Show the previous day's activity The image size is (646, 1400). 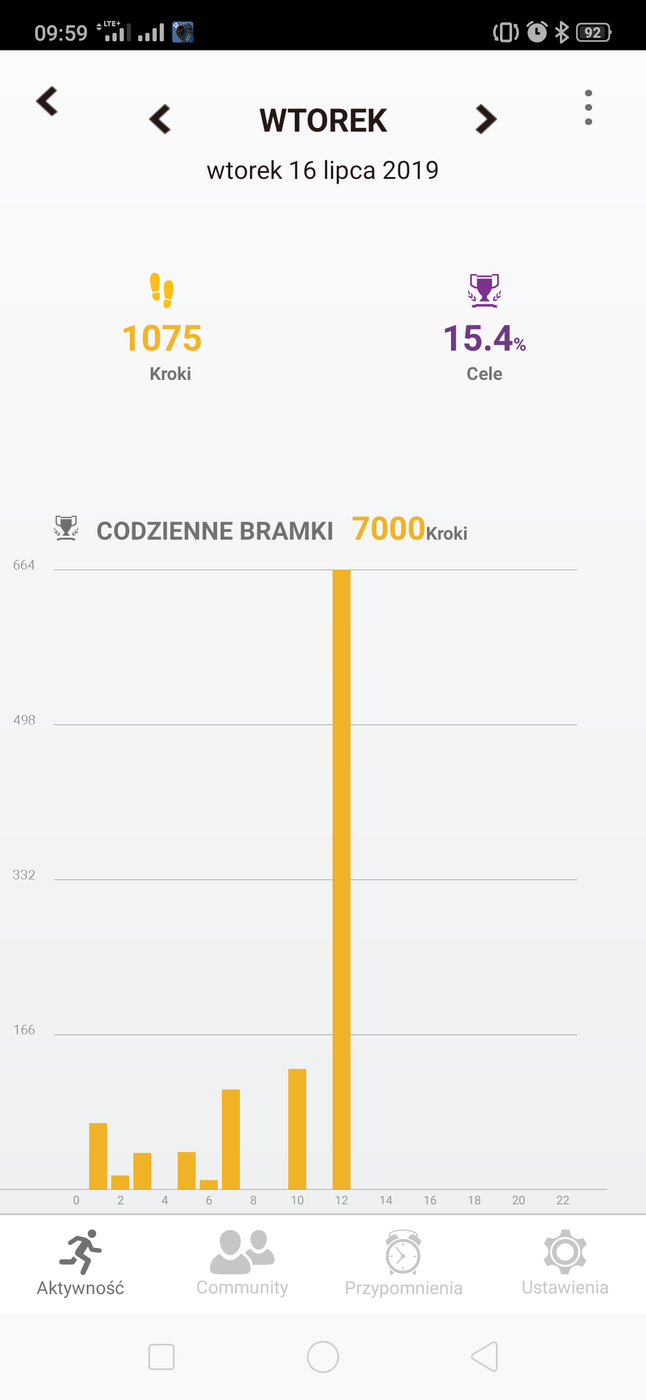click(160, 120)
